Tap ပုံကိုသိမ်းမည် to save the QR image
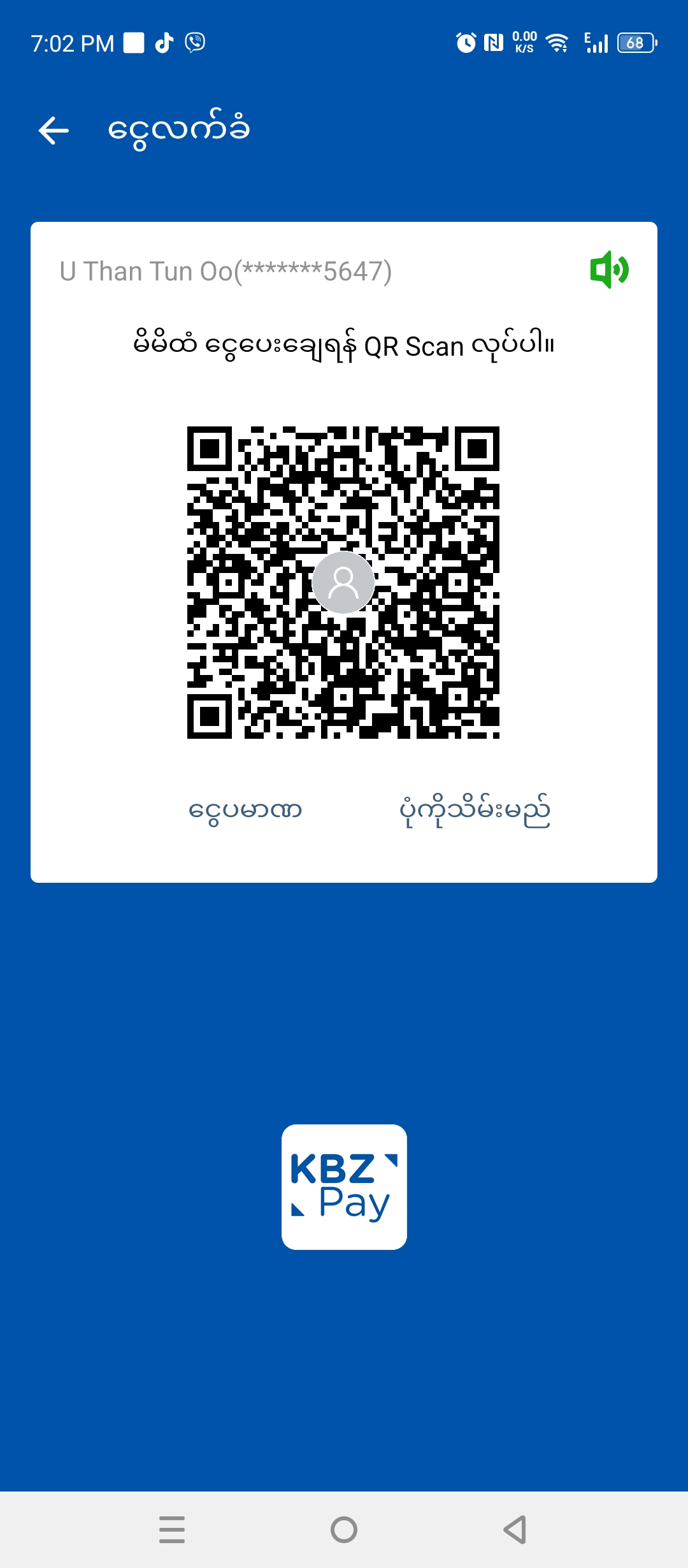The width and height of the screenshot is (688, 1568). coord(475,810)
